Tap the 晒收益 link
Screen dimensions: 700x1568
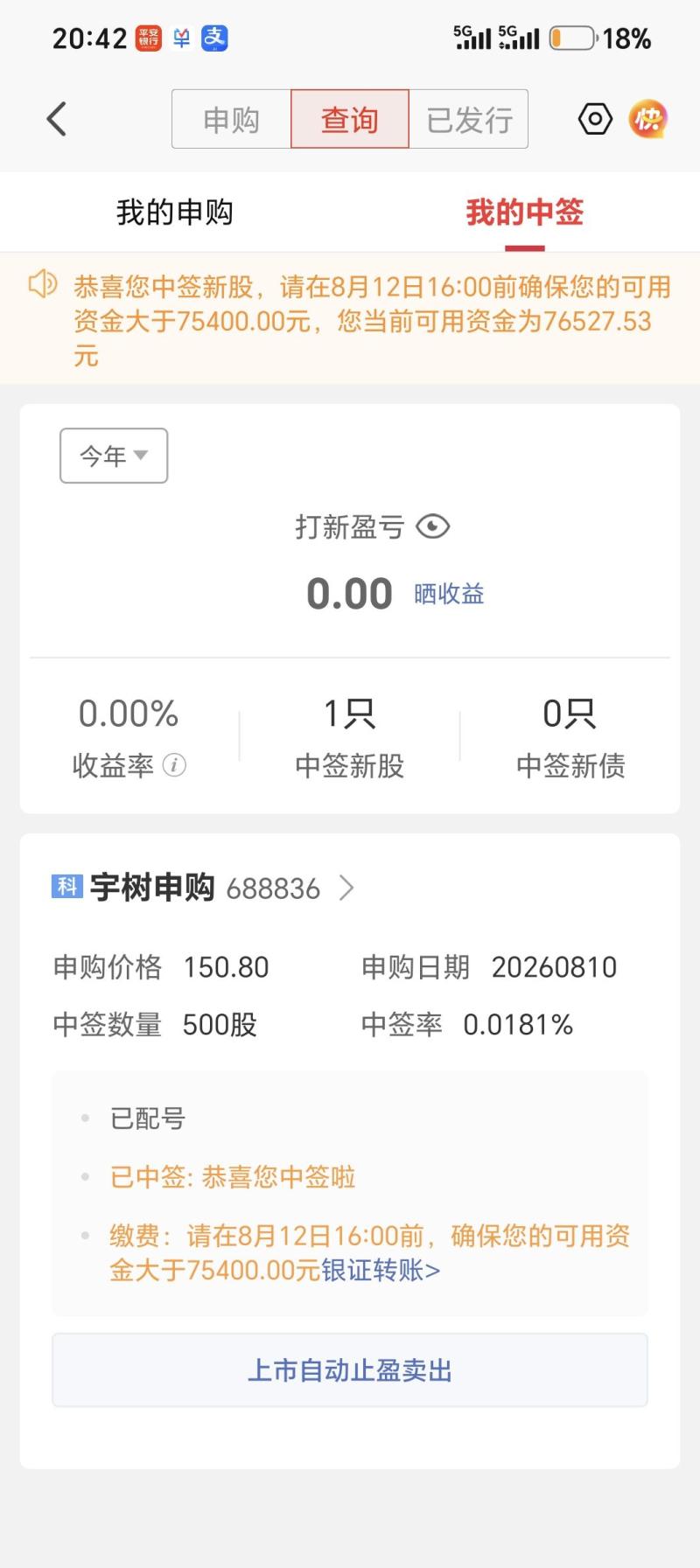tap(449, 594)
